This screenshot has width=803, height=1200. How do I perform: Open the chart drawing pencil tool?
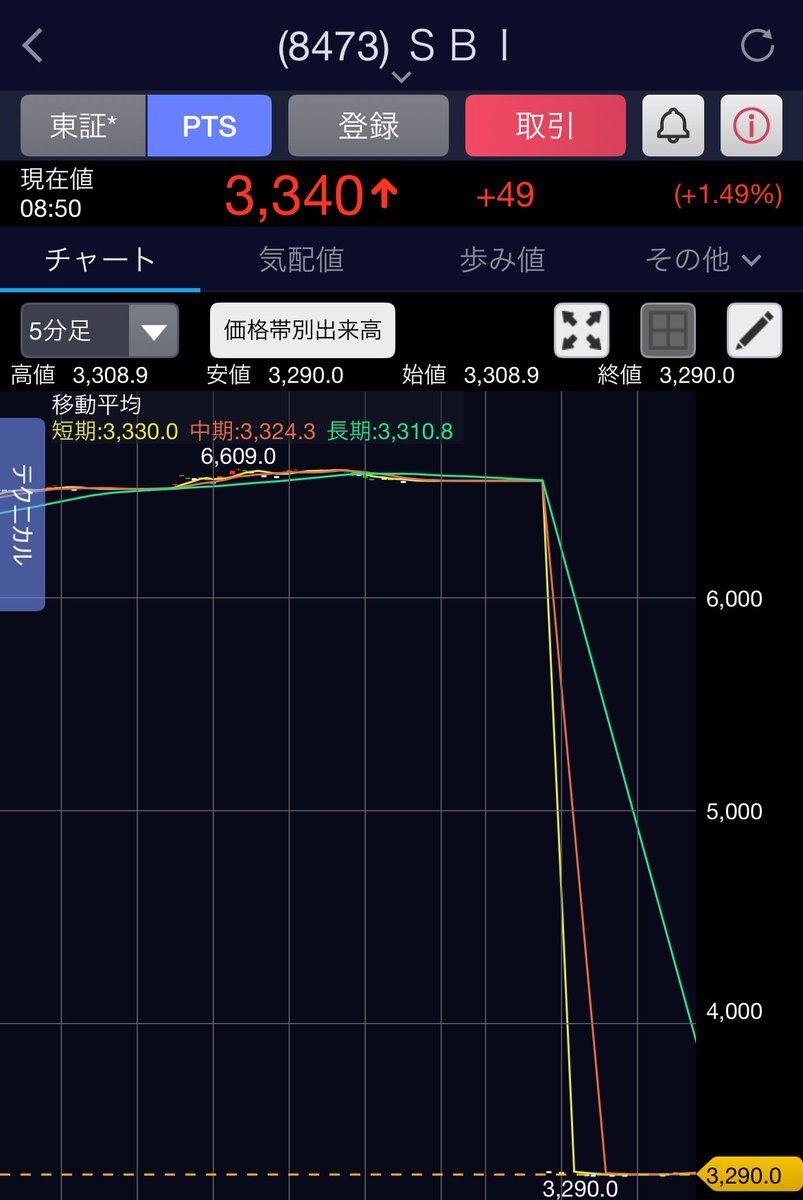point(754,331)
